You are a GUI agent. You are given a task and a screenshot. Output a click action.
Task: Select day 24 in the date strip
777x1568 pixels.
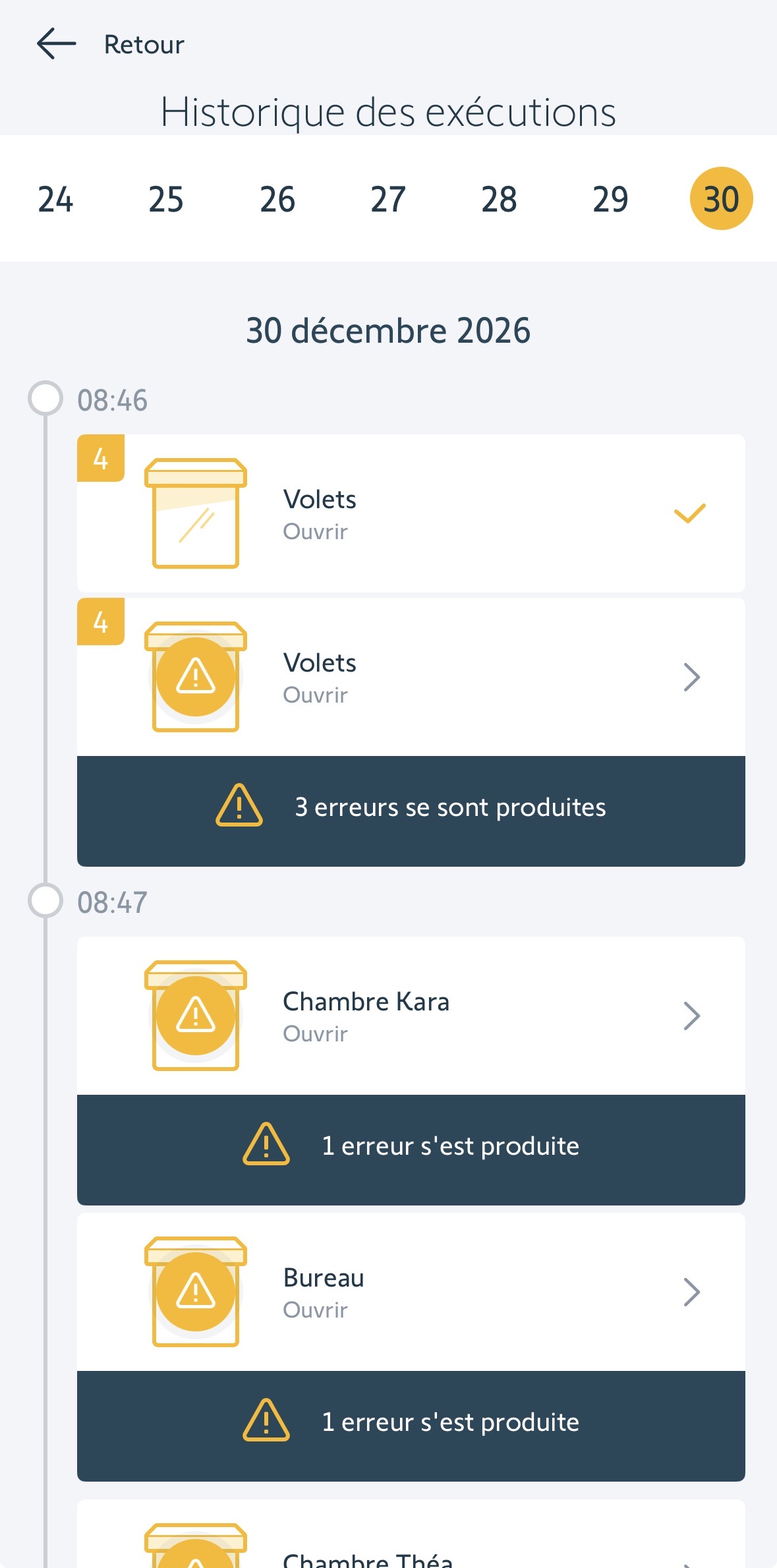(55, 199)
